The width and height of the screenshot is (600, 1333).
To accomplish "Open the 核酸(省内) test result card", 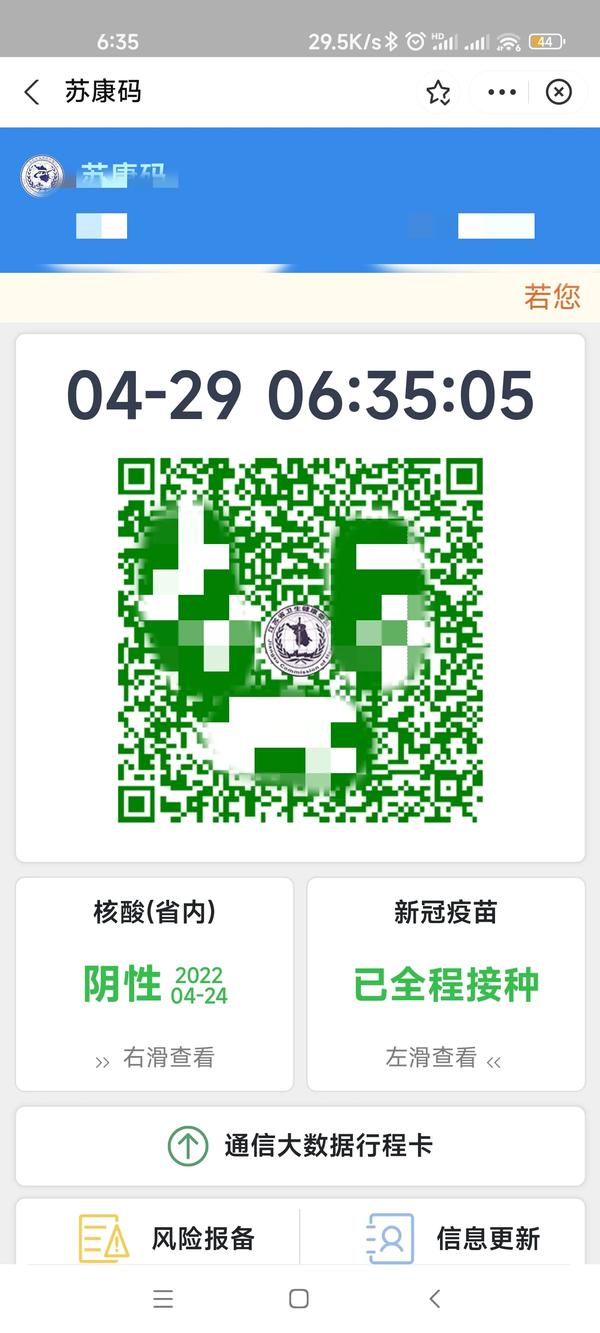I will [155, 983].
